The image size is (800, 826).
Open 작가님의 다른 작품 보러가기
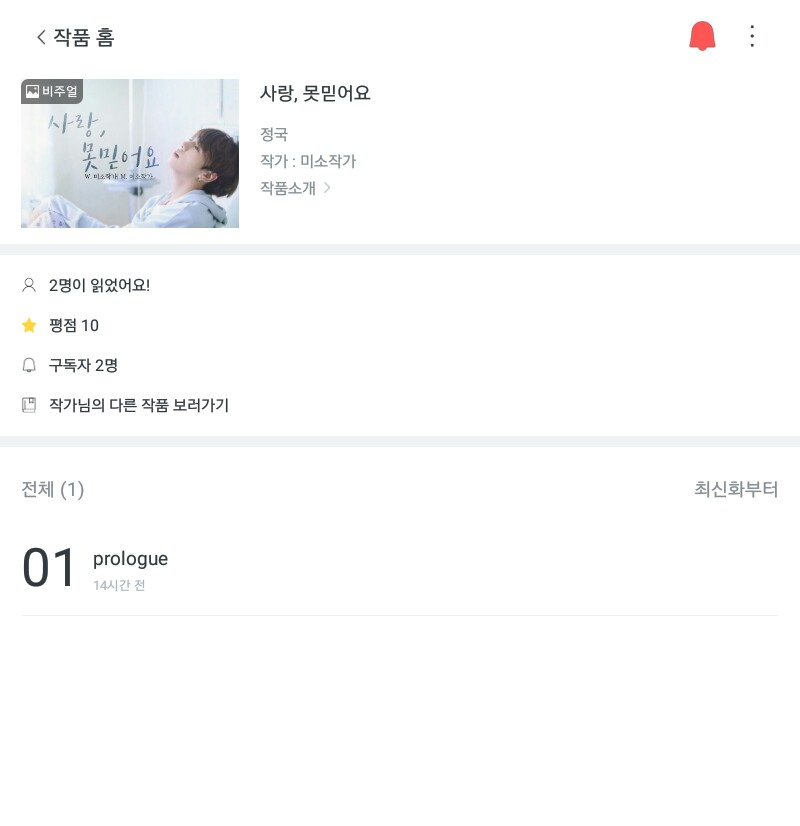click(138, 405)
